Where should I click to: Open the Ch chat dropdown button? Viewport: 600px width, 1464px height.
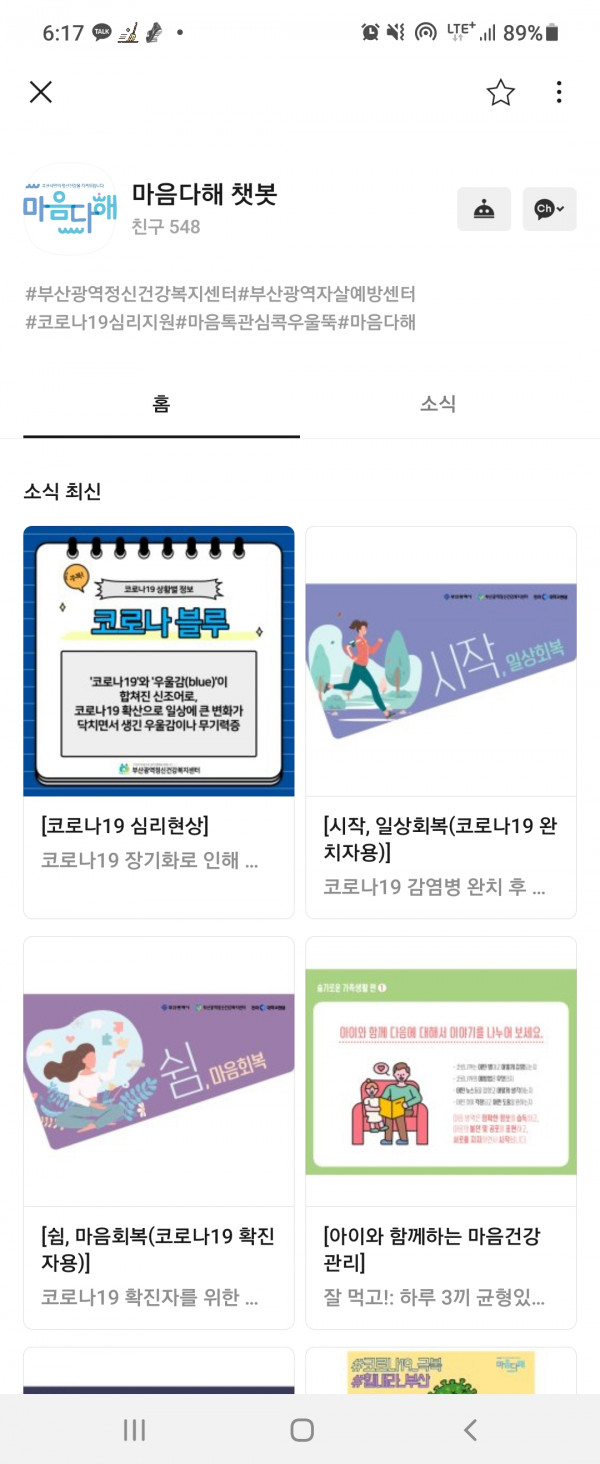click(549, 209)
